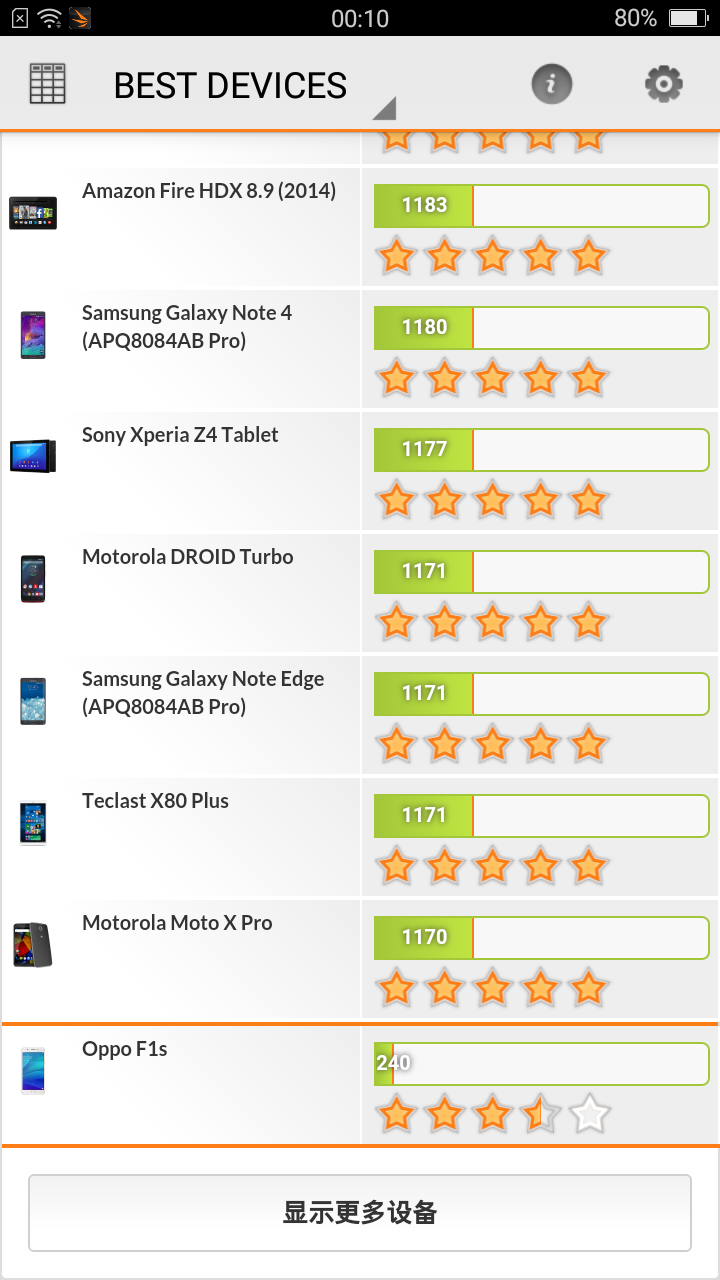Viewport: 720px width, 1280px height.
Task: Select Samsung Galaxy Note Edge entry
Action: (360, 715)
